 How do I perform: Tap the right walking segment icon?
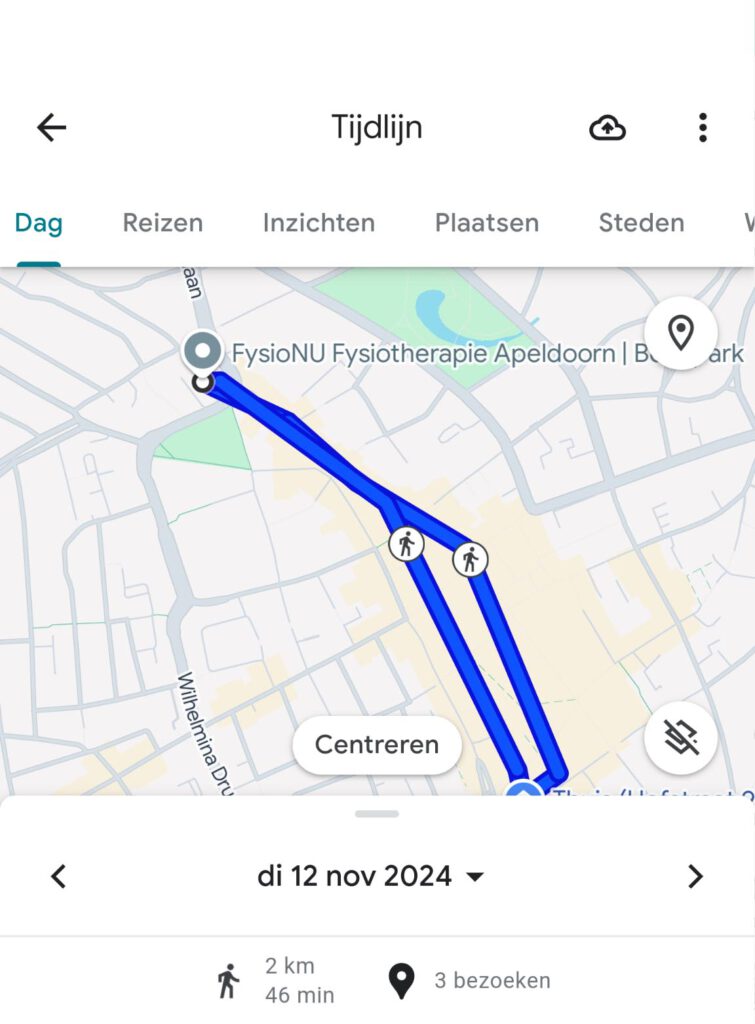470,559
